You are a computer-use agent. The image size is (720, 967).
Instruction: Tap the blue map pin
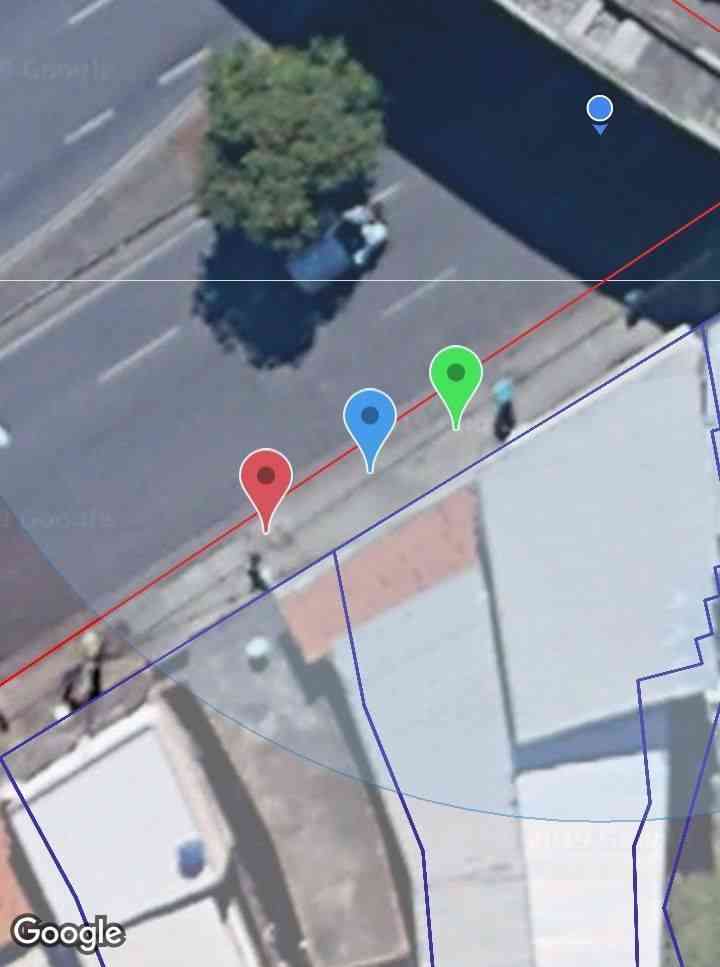[370, 418]
